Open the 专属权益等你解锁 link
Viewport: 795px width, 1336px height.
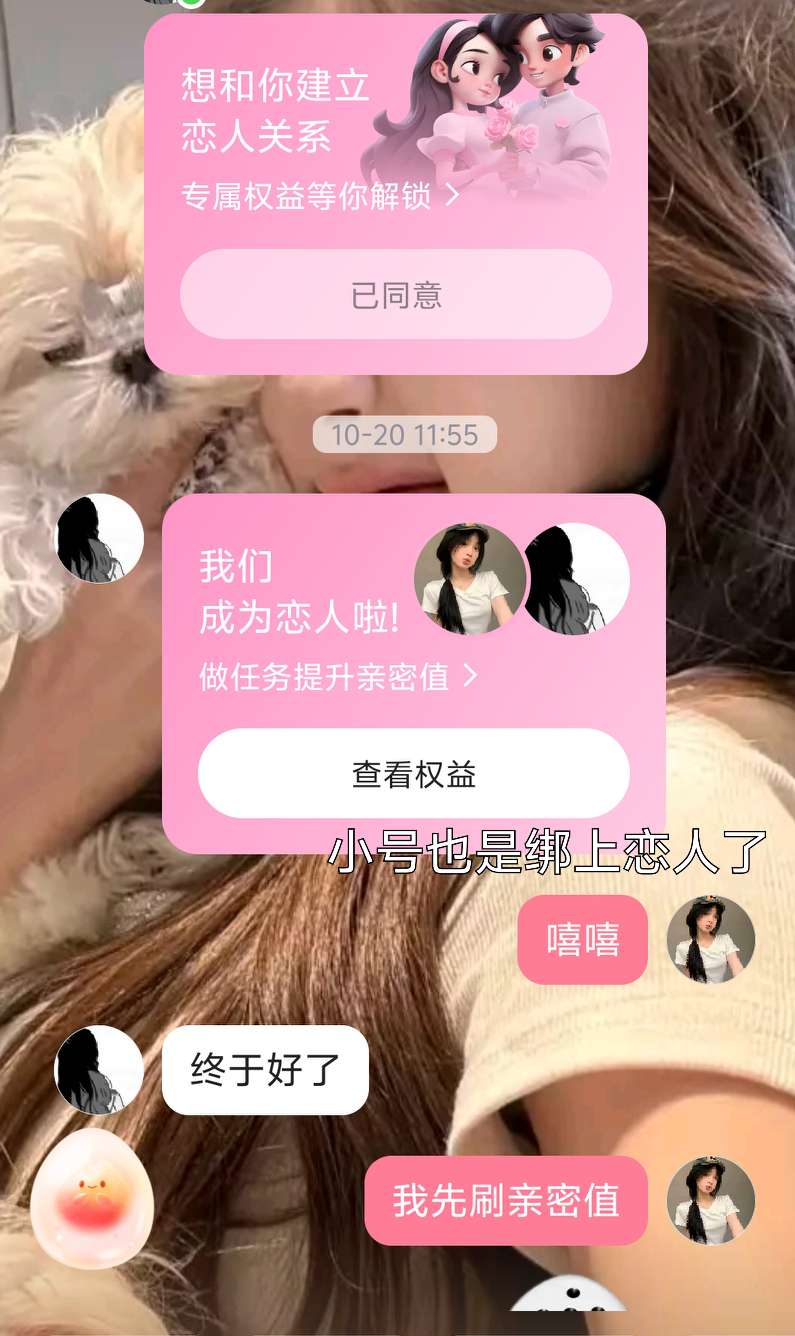tap(320, 196)
